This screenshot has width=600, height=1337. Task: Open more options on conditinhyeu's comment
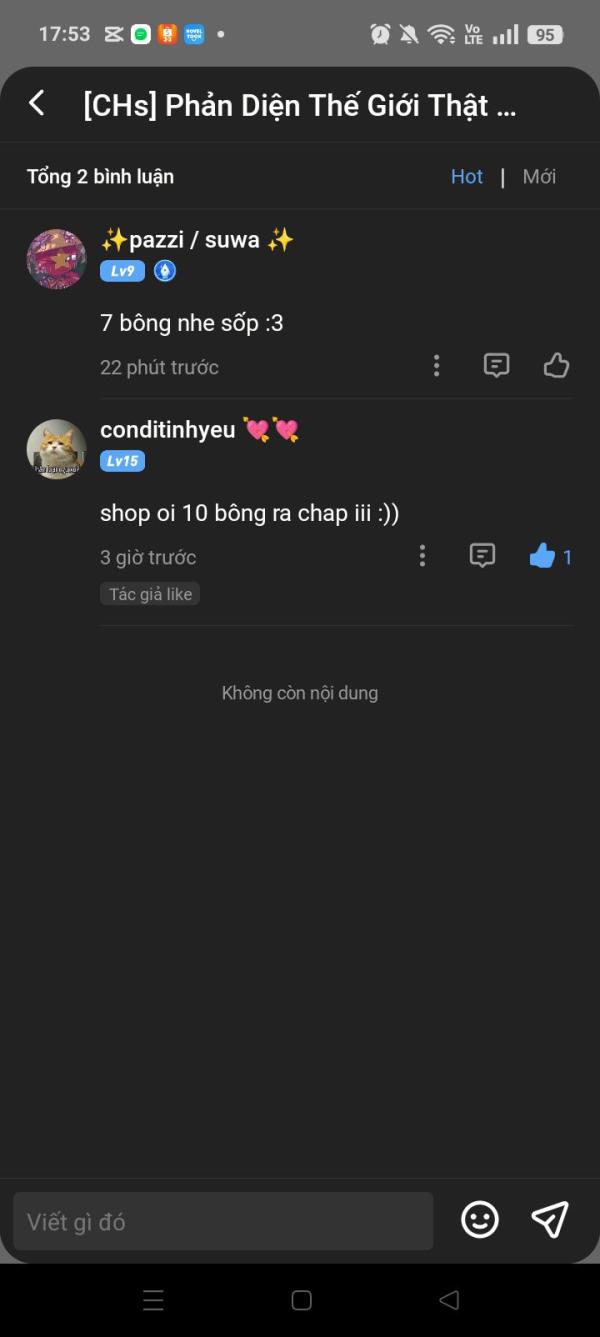click(422, 556)
